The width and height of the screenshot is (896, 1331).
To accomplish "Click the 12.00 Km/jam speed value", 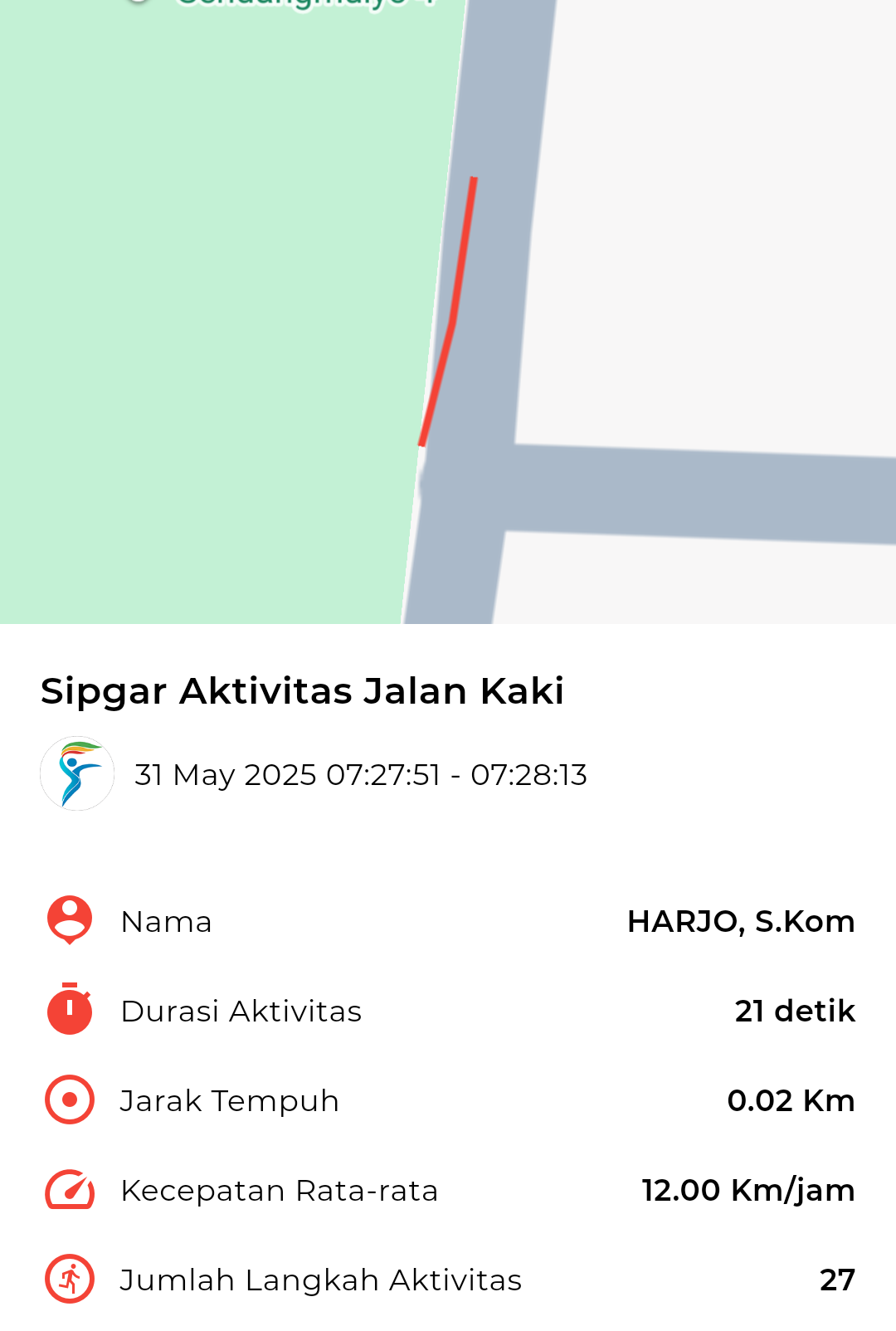I will coord(746,1190).
